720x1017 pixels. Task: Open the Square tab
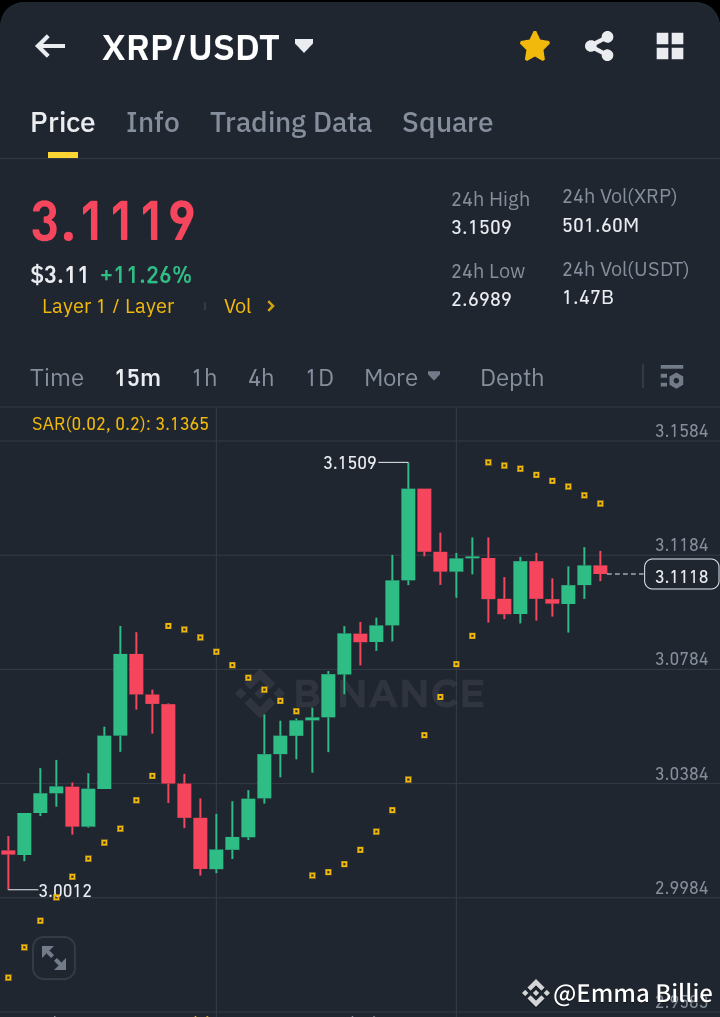(447, 122)
